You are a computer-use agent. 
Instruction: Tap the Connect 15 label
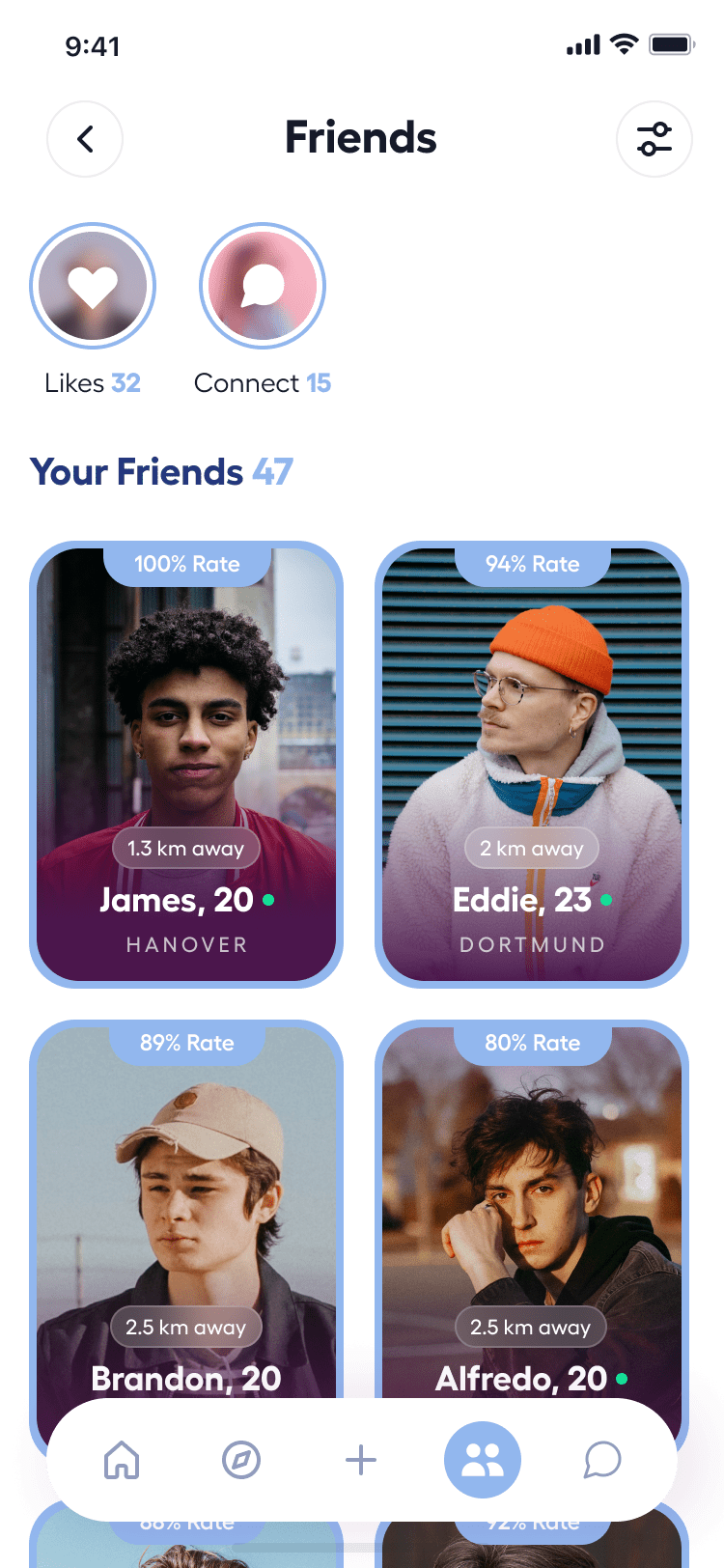click(x=262, y=382)
